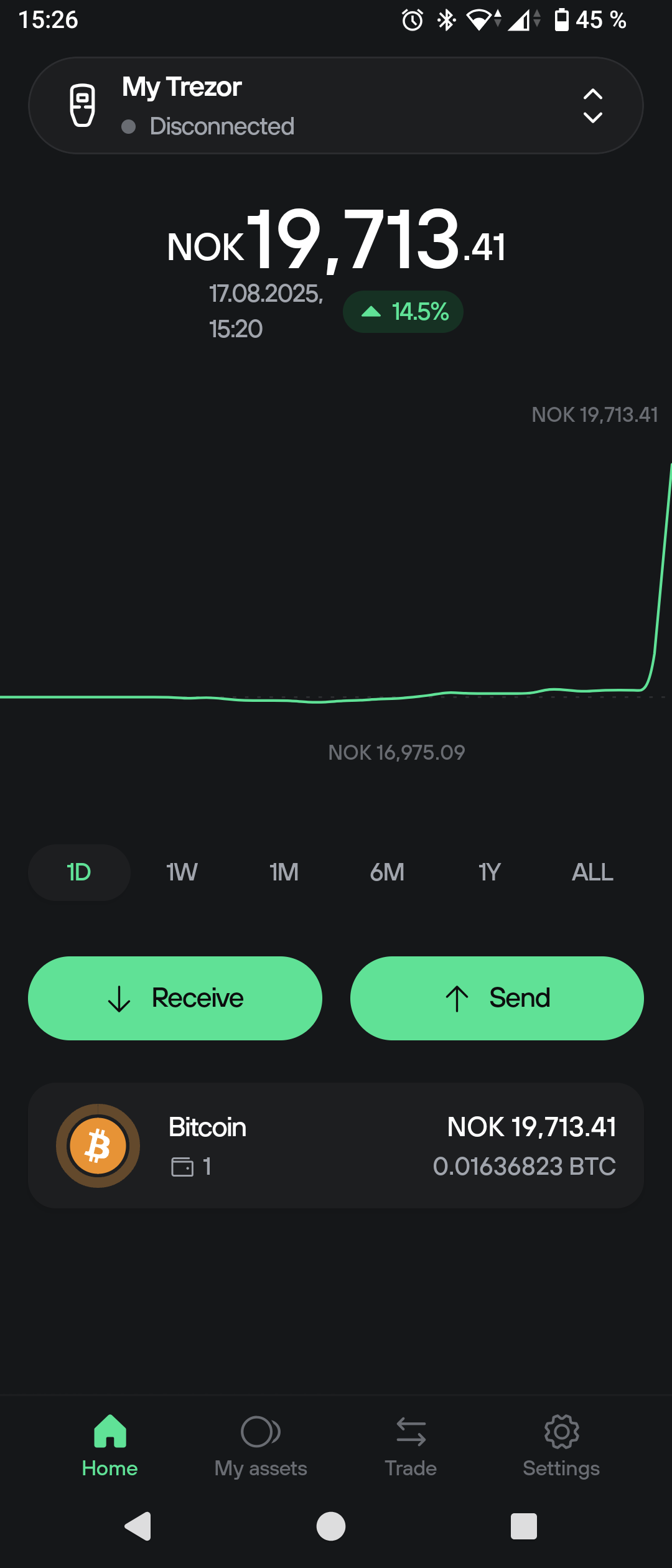Open the My Trezor device switcher
The image size is (672, 1568).
[x=336, y=106]
